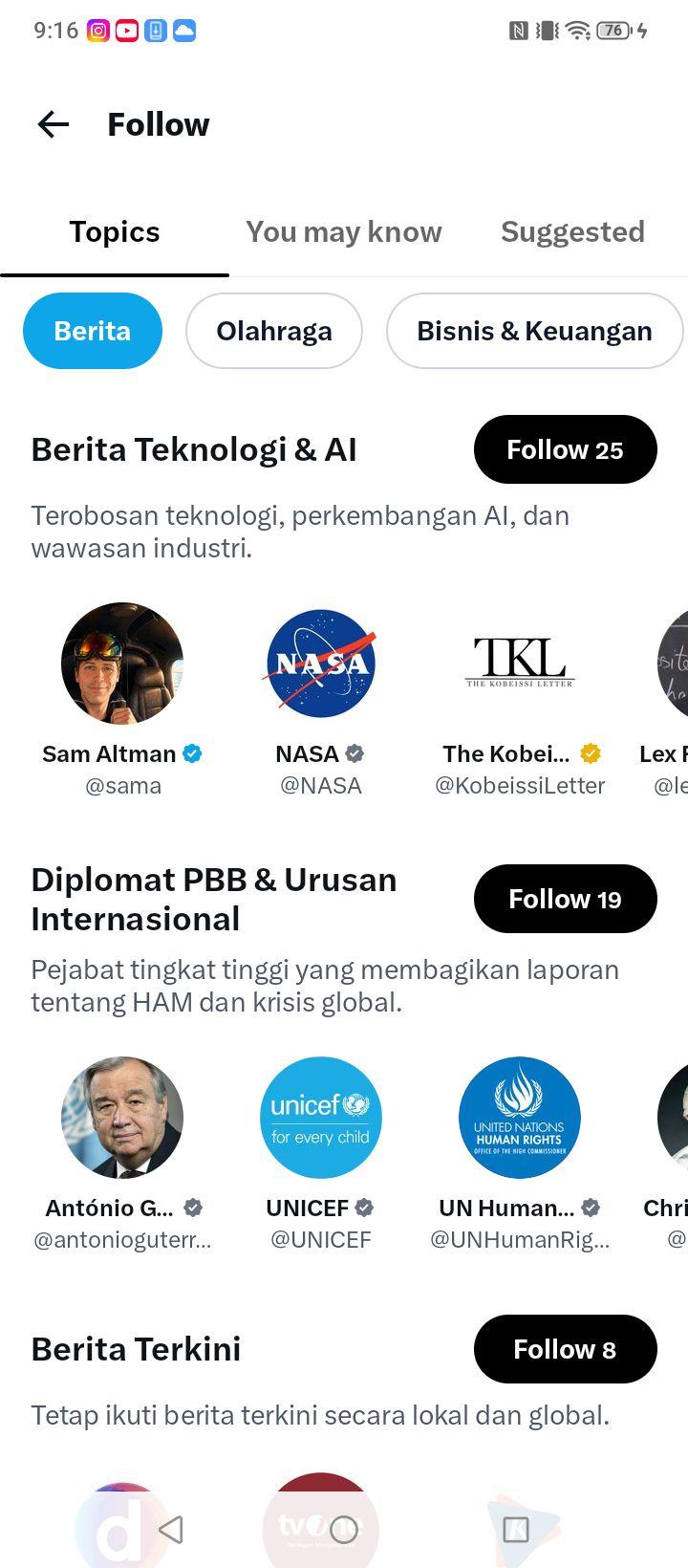688x1568 pixels.
Task: Go back using the arrow icon
Action: [x=54, y=124]
